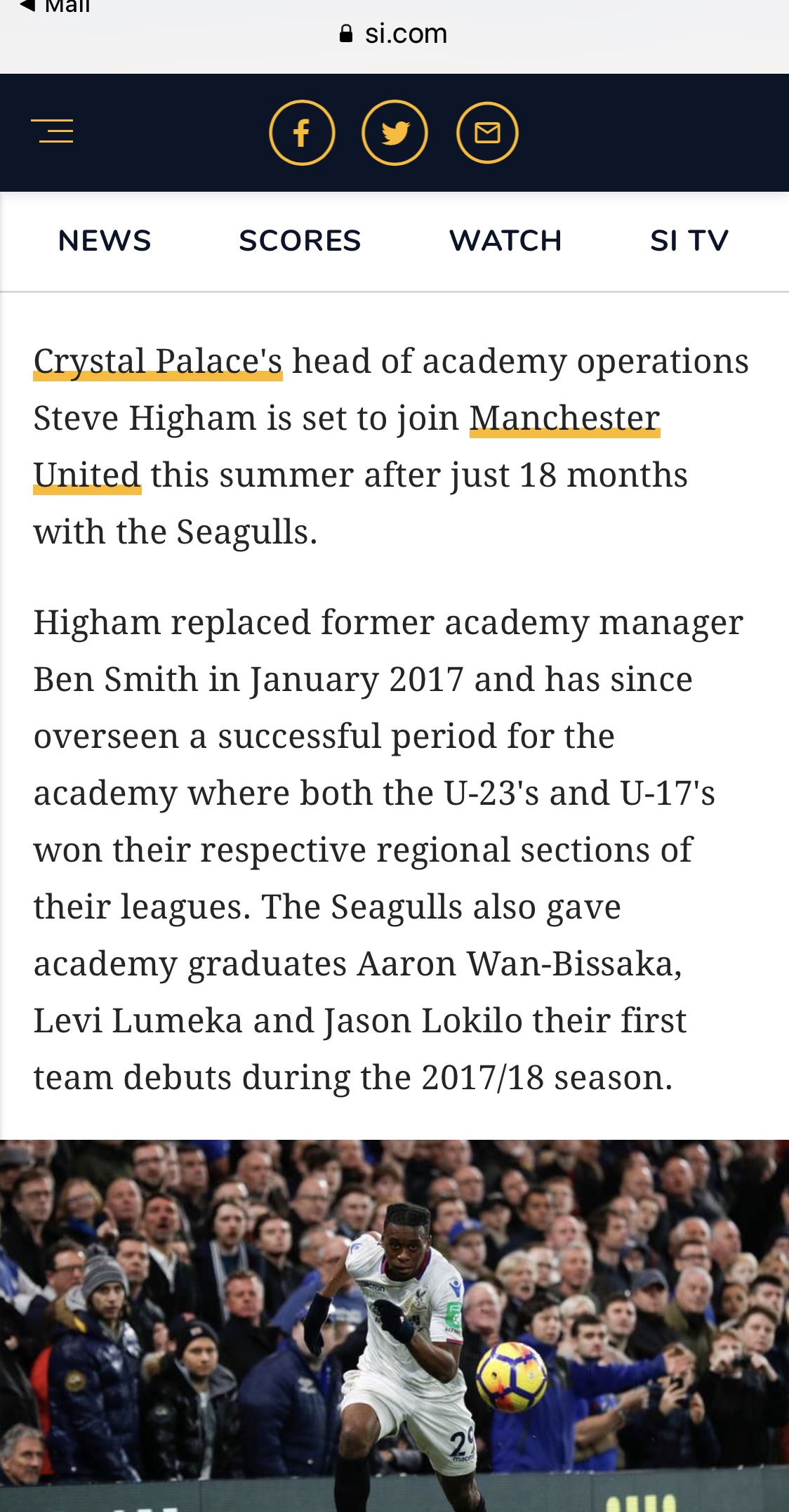The width and height of the screenshot is (789, 1512).
Task: Share article on Twitter
Action: click(394, 133)
